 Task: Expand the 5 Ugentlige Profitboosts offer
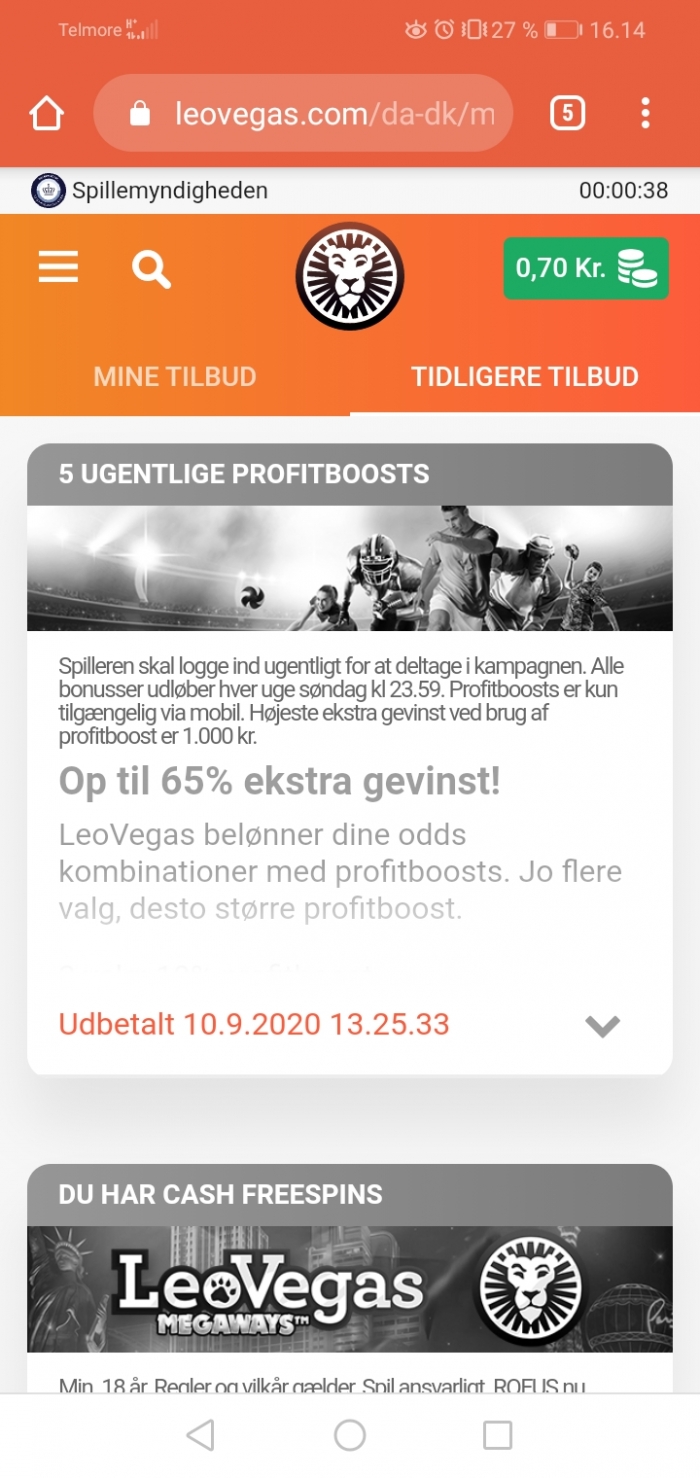[602, 1026]
